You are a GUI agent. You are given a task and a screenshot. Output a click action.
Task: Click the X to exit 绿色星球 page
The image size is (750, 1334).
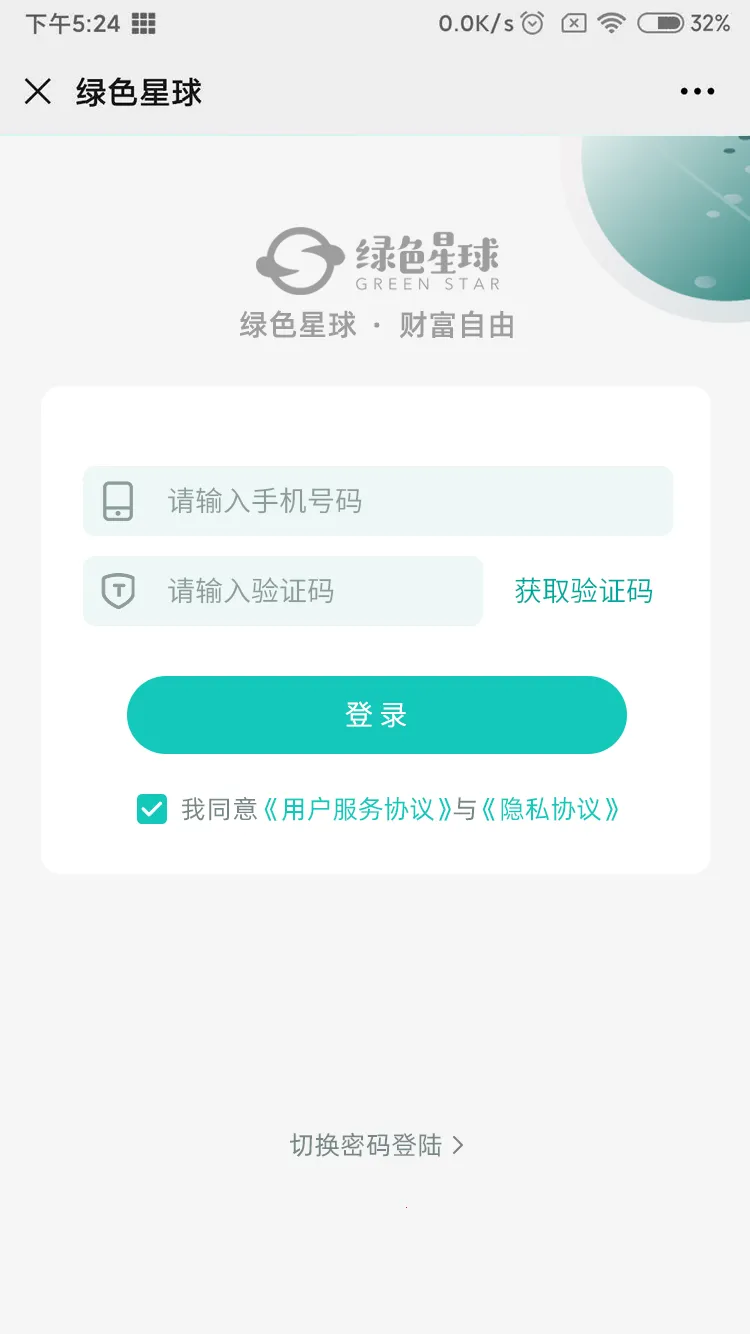click(x=38, y=91)
